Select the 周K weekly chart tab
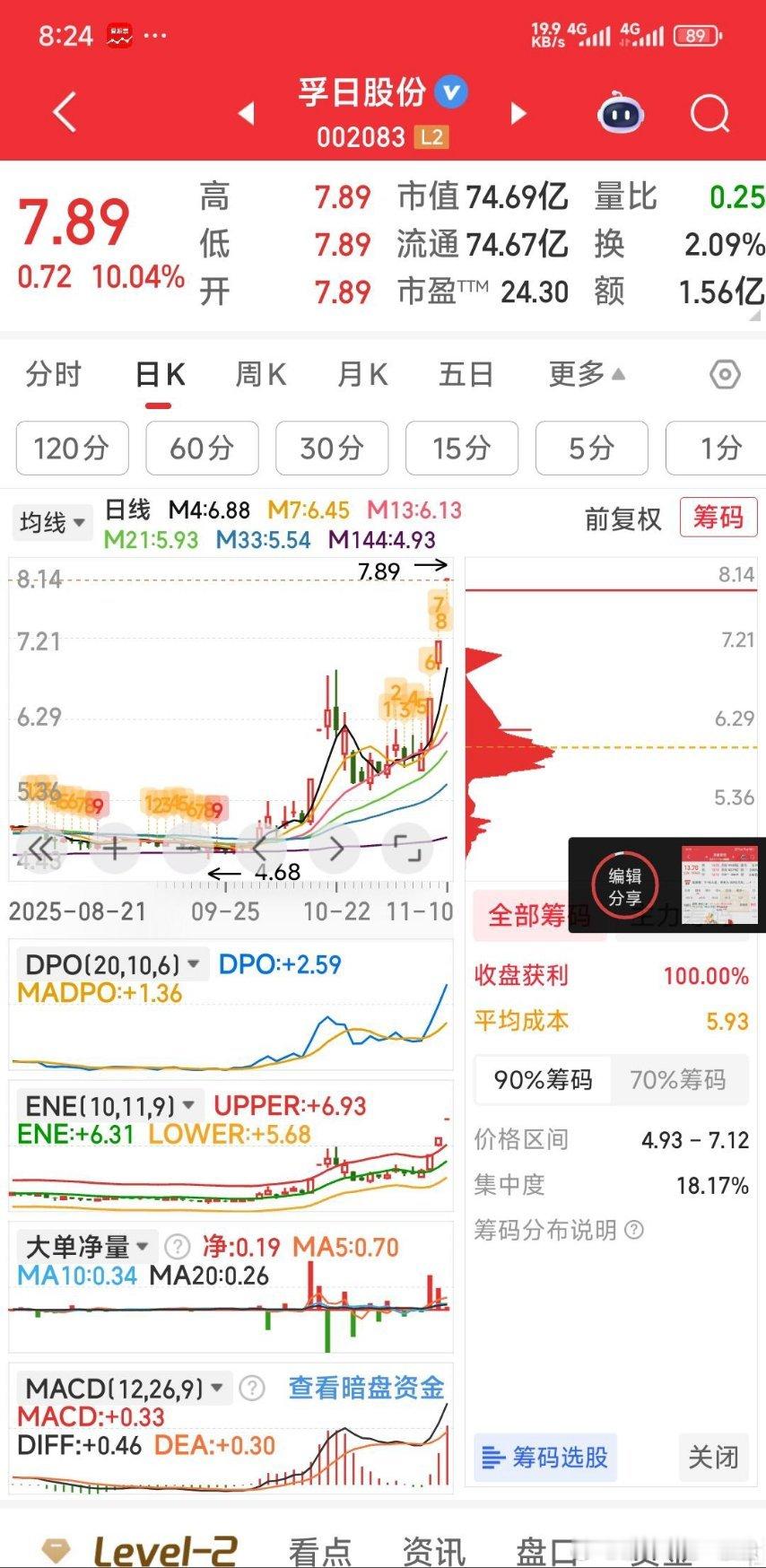This screenshot has height=1568, width=766. (x=260, y=374)
